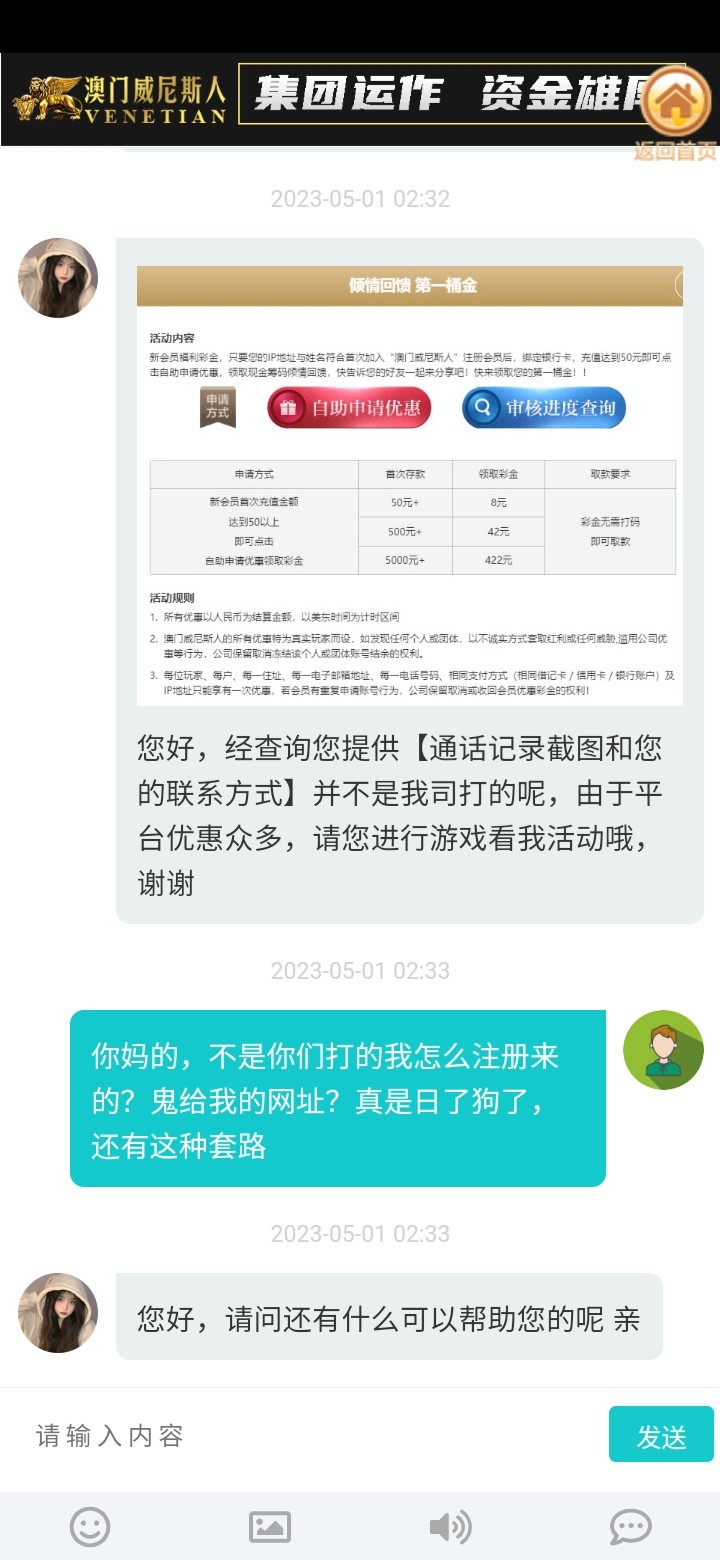This screenshot has width=720, height=1560.
Task: Open the emoji picker in the chat toolbar
Action: (90, 1527)
